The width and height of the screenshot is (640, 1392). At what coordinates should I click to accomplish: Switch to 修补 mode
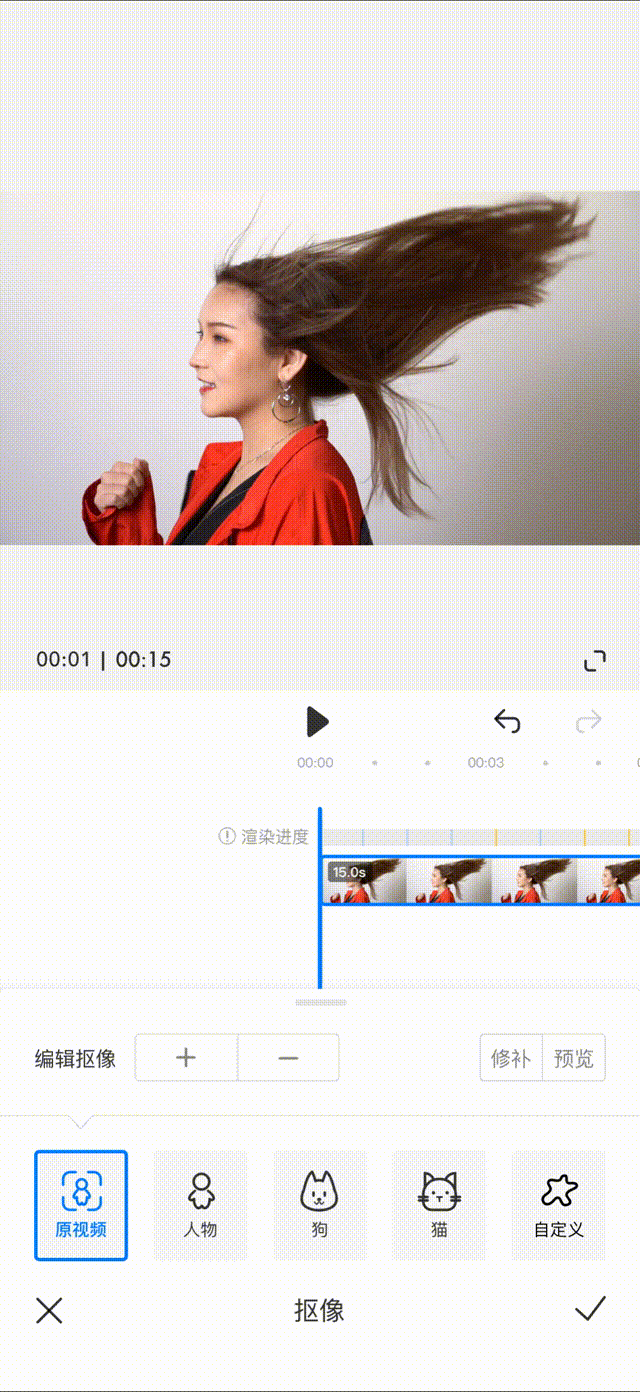tap(511, 1058)
